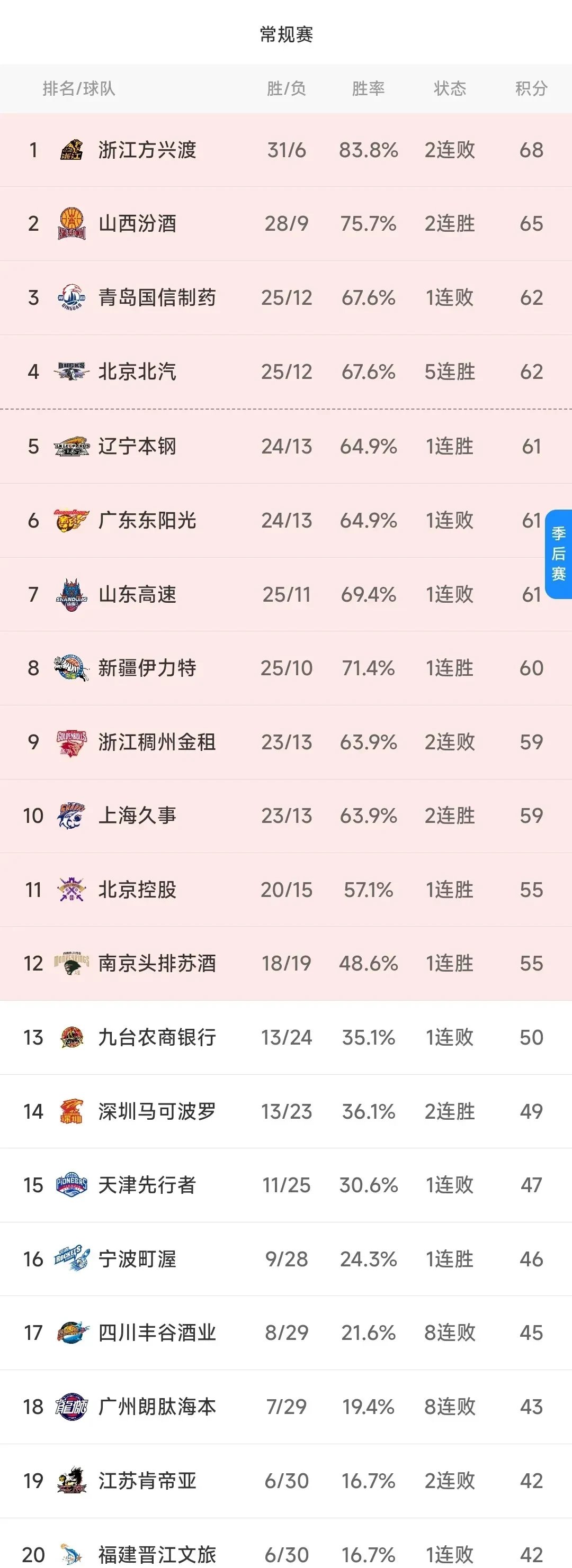The height and width of the screenshot is (1568, 572).
Task: Select the 山西汾酒 basketball logo
Action: tap(72, 223)
